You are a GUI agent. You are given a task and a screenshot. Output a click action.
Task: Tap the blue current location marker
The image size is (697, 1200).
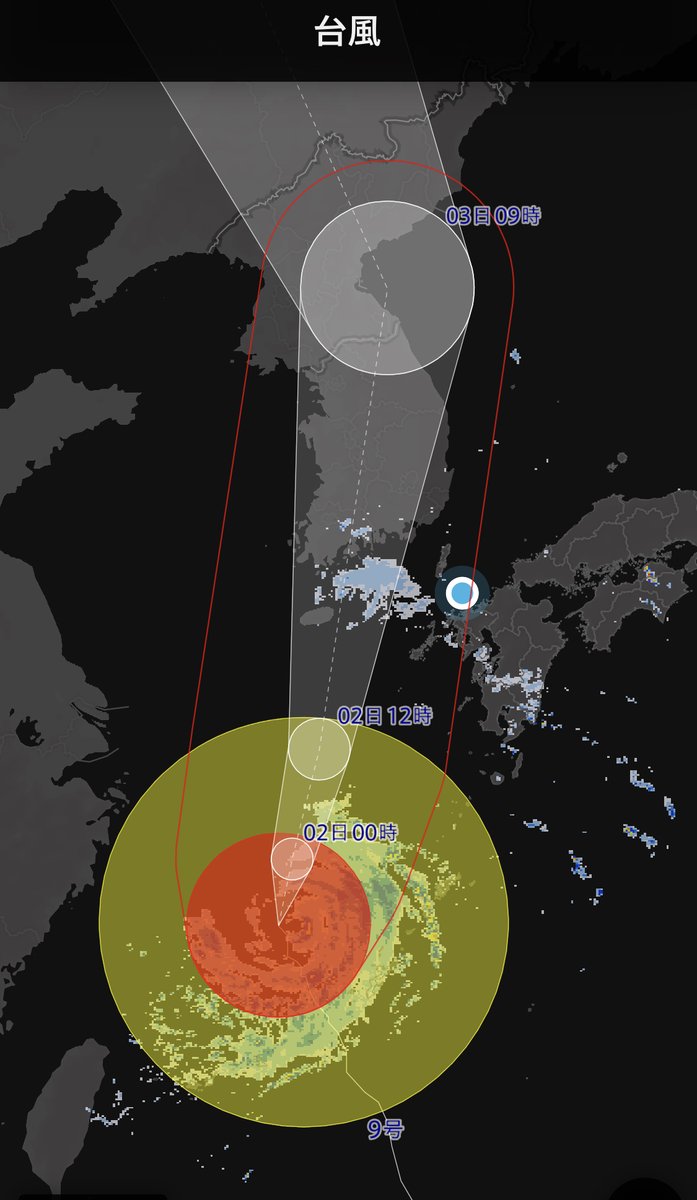(462, 593)
